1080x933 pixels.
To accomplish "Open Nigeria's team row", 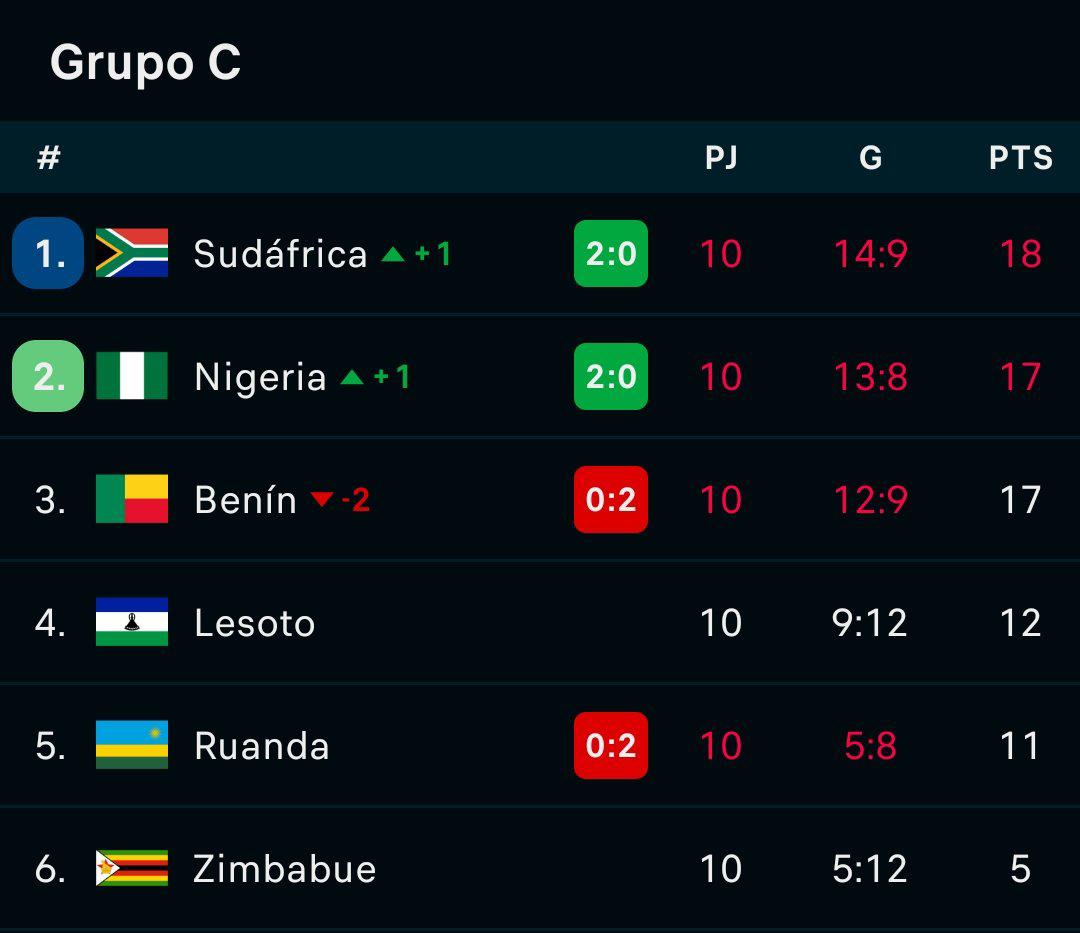I will 260,377.
